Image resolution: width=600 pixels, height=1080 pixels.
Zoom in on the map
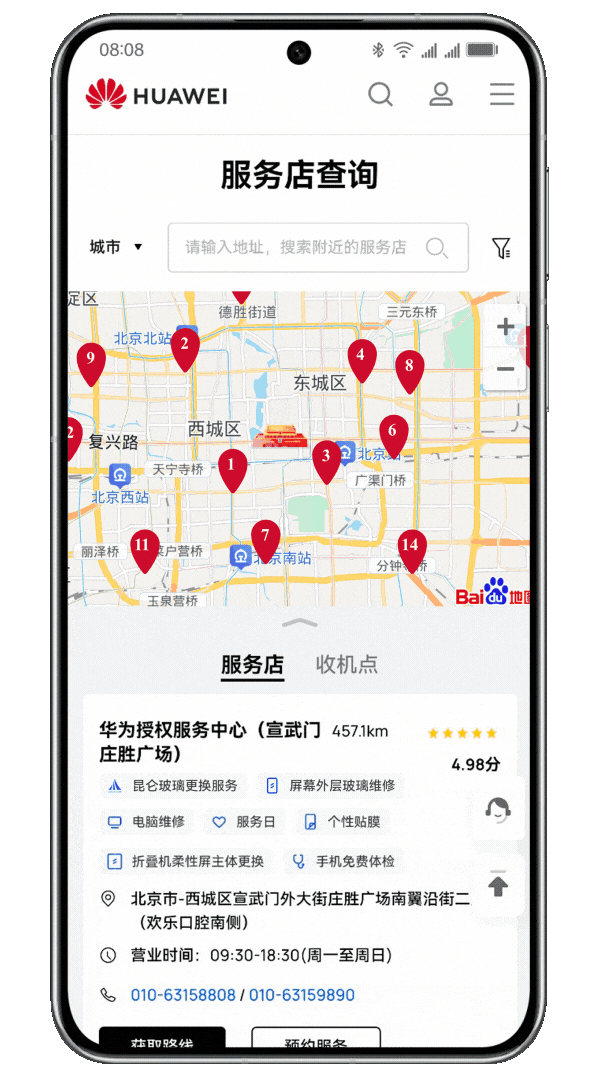[x=506, y=327]
